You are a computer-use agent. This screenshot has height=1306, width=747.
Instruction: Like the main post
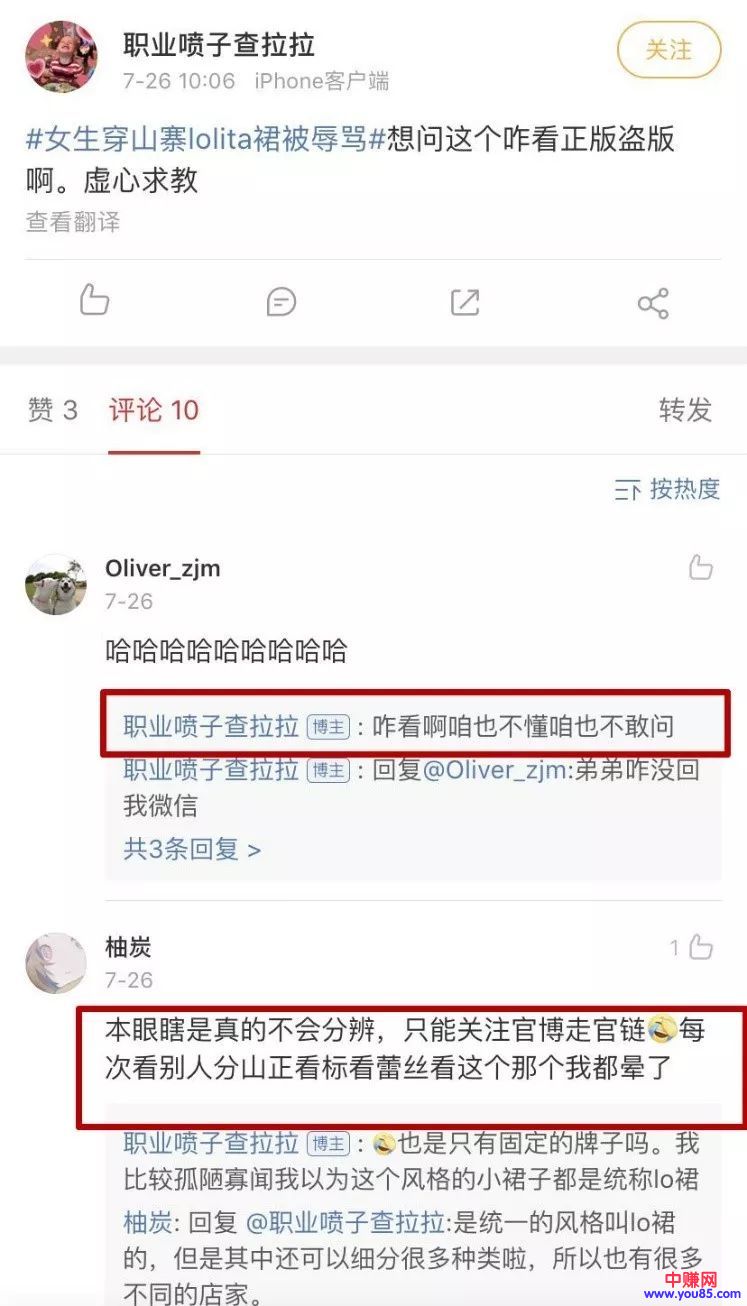94,301
